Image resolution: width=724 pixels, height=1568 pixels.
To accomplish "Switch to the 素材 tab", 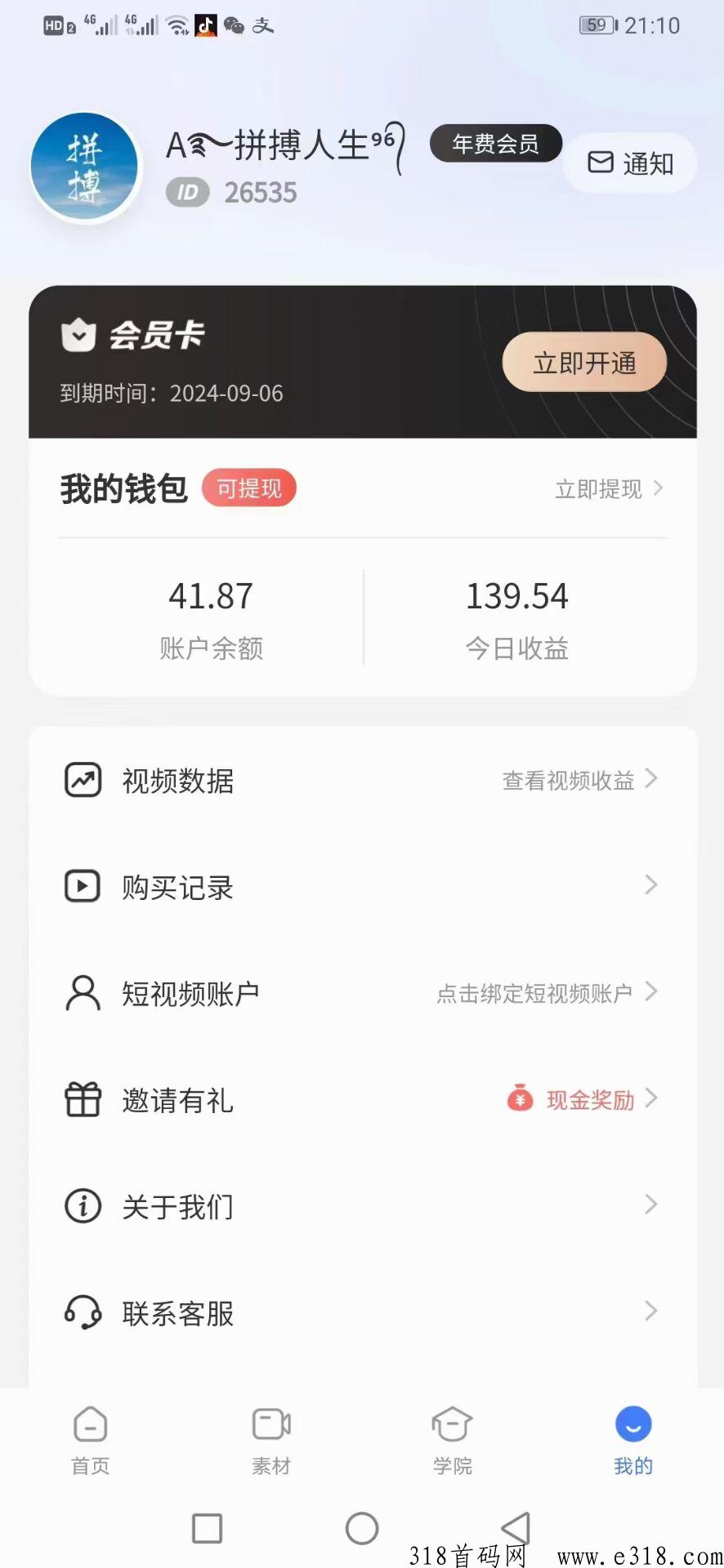I will coord(271,1441).
